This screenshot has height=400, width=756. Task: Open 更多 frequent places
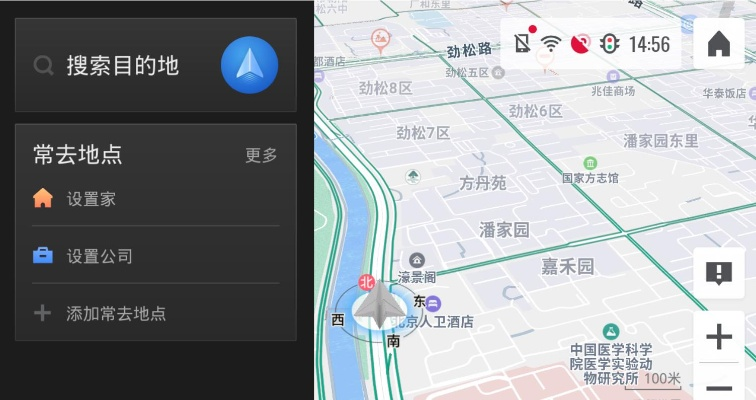tap(261, 155)
